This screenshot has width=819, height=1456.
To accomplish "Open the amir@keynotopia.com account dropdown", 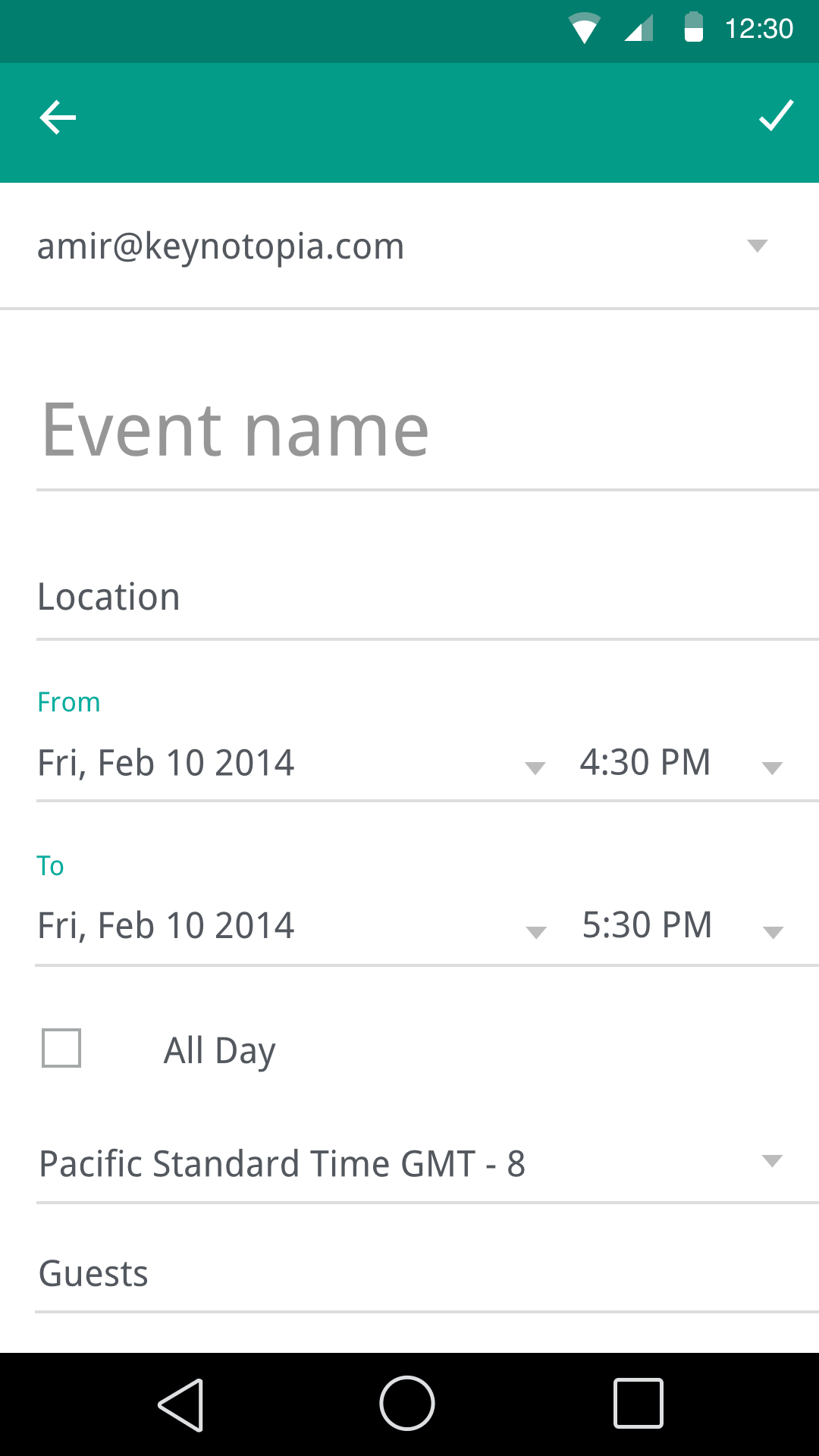I will pos(409,246).
